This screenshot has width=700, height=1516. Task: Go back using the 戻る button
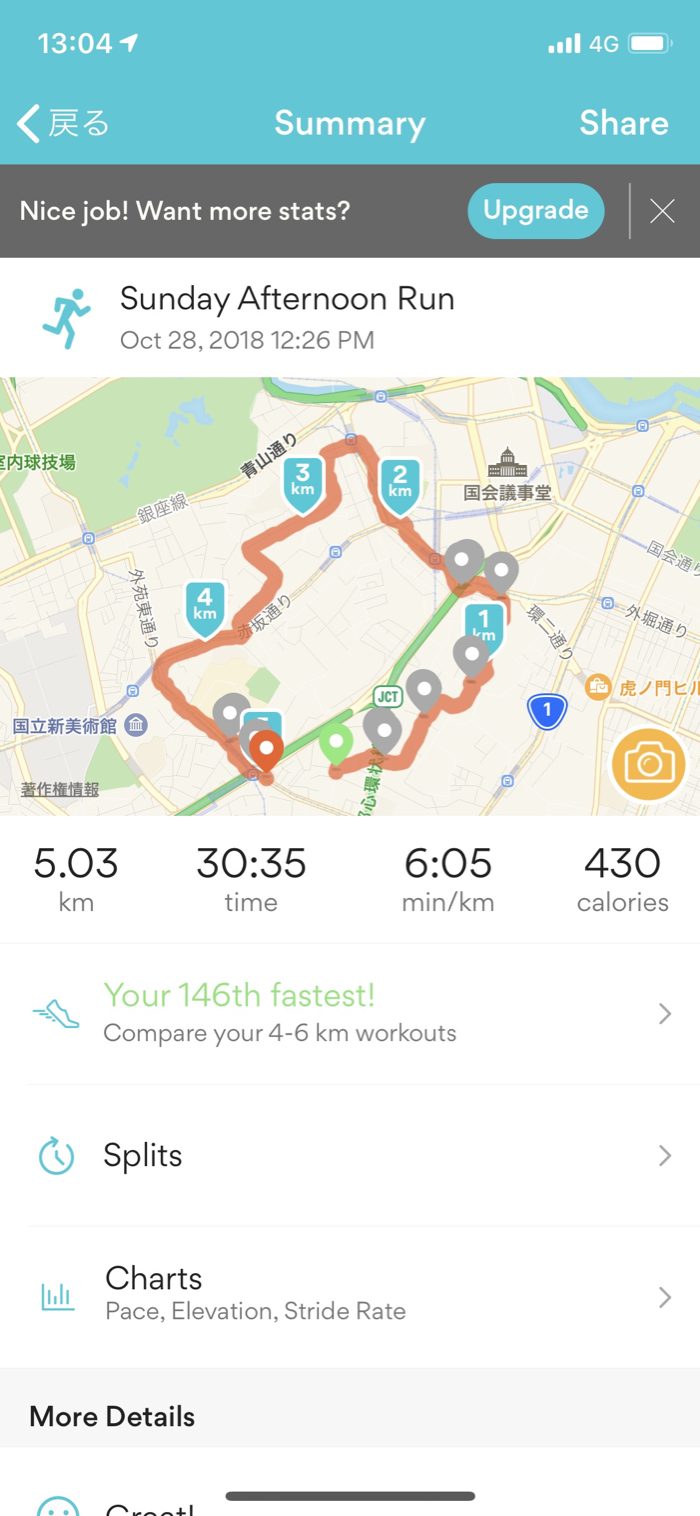tap(64, 124)
